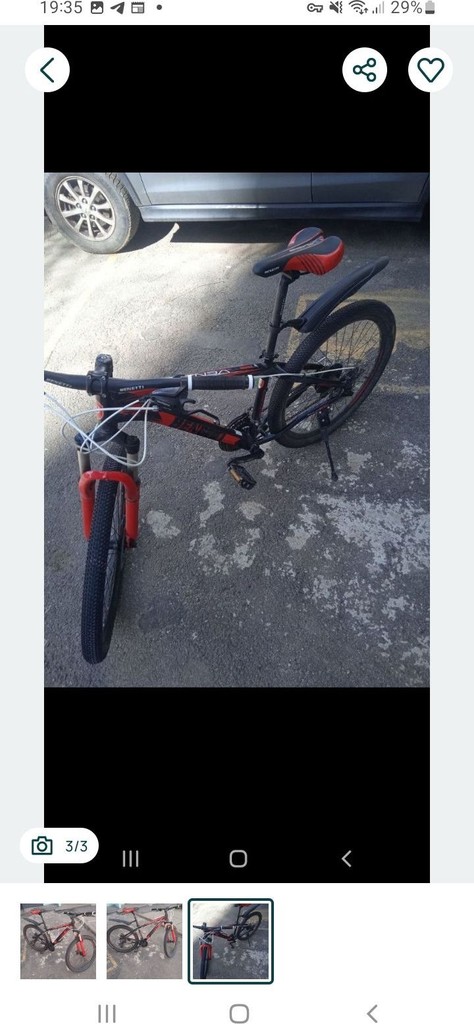
Task: Tap the system back button at the bottom
Action: (x=372, y=1014)
